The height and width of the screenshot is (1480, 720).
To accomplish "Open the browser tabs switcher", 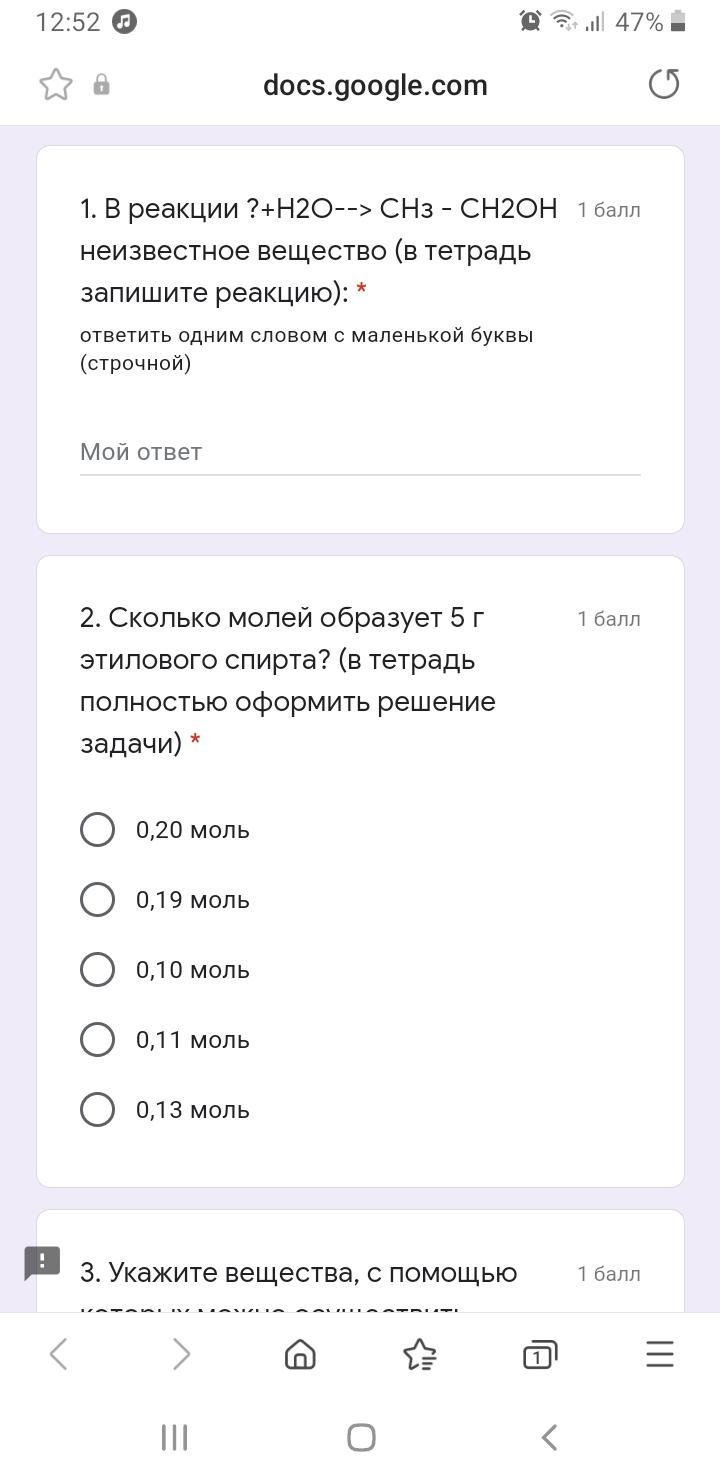I will tap(540, 1355).
